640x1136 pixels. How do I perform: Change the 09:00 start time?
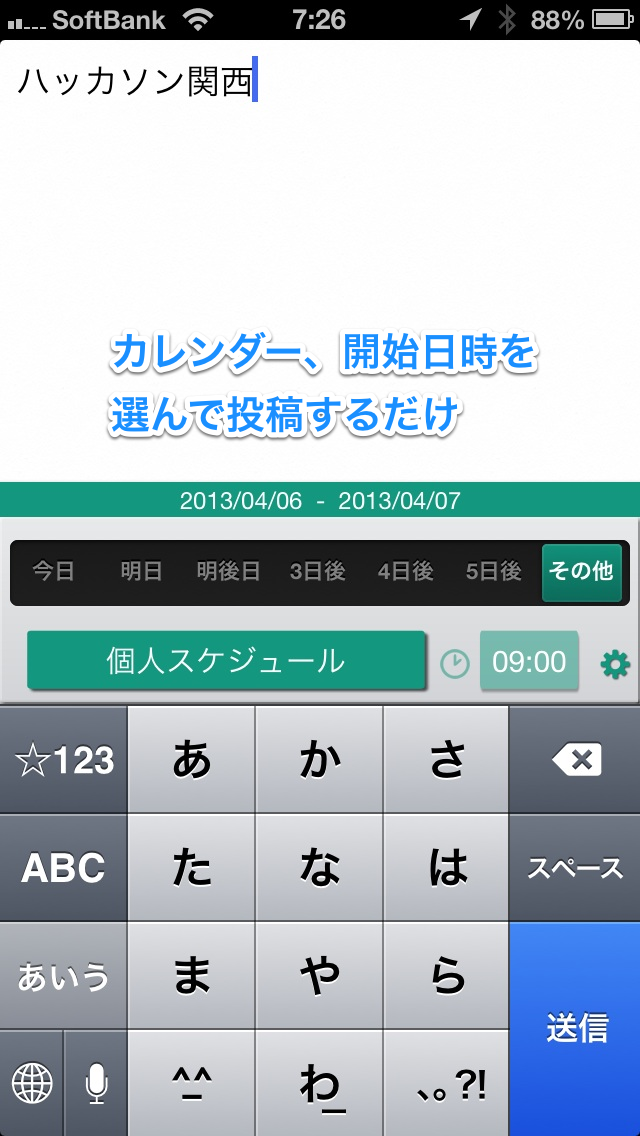[x=529, y=661]
